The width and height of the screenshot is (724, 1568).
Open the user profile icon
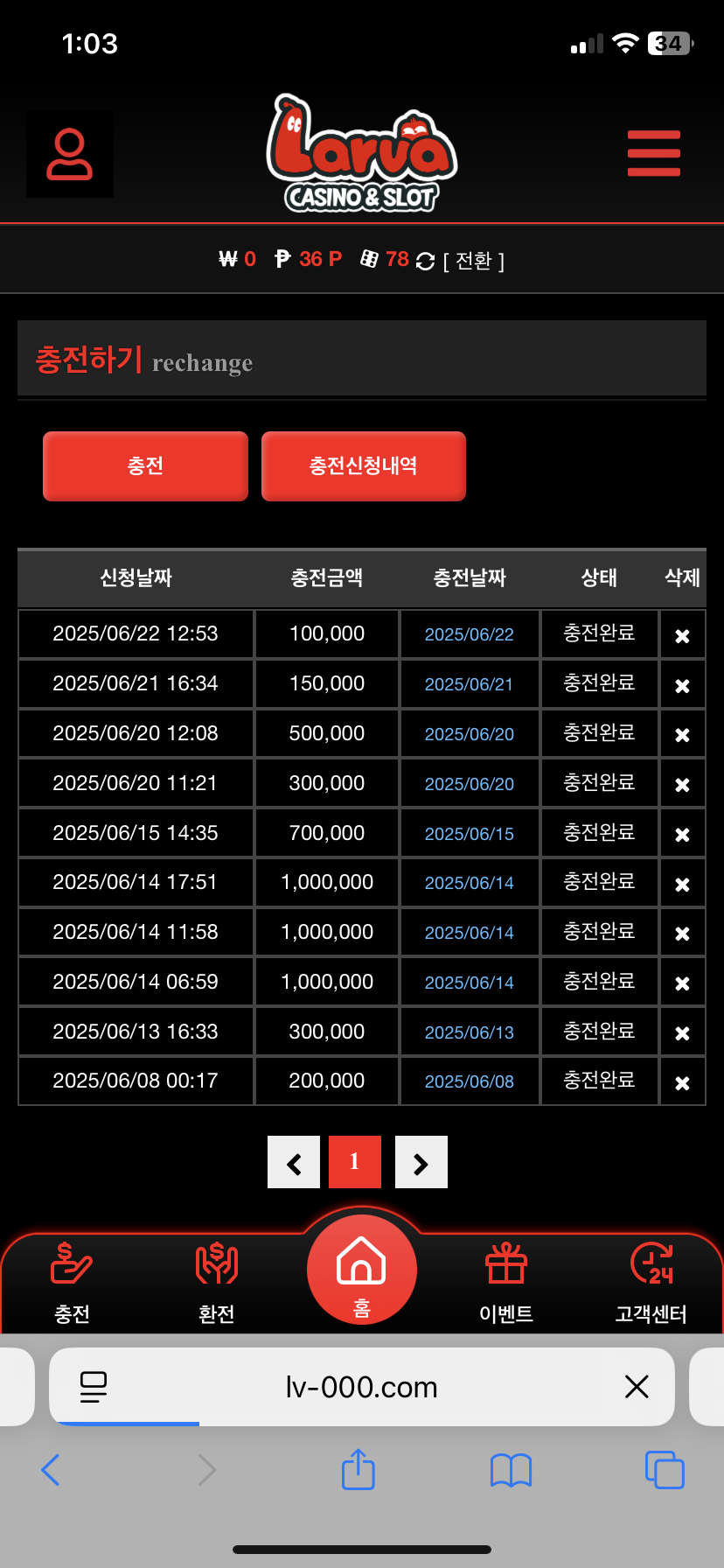coord(70,154)
